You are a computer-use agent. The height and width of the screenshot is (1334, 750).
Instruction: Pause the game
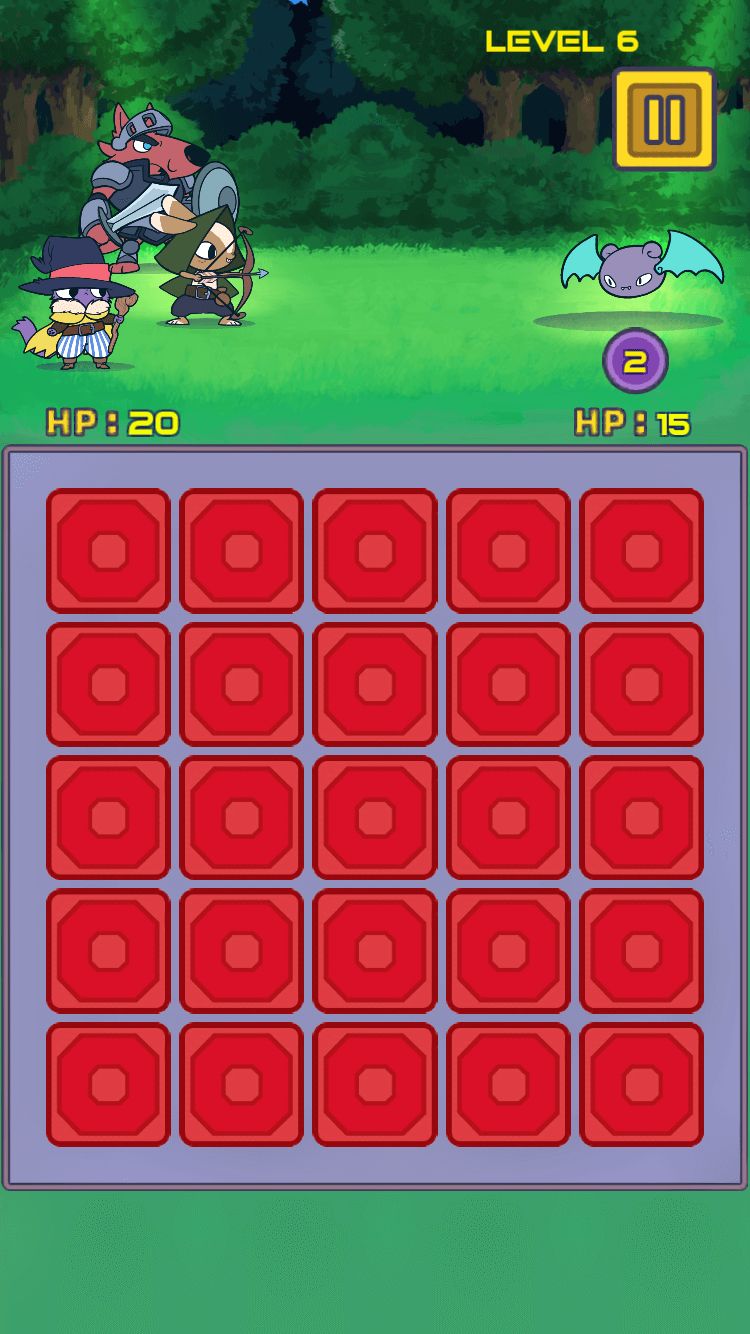664,119
